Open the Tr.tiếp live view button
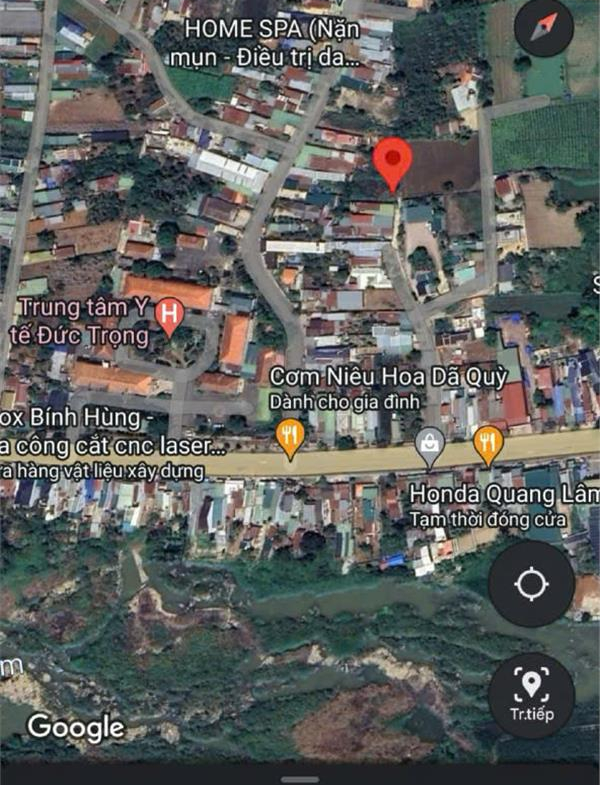 click(x=531, y=693)
